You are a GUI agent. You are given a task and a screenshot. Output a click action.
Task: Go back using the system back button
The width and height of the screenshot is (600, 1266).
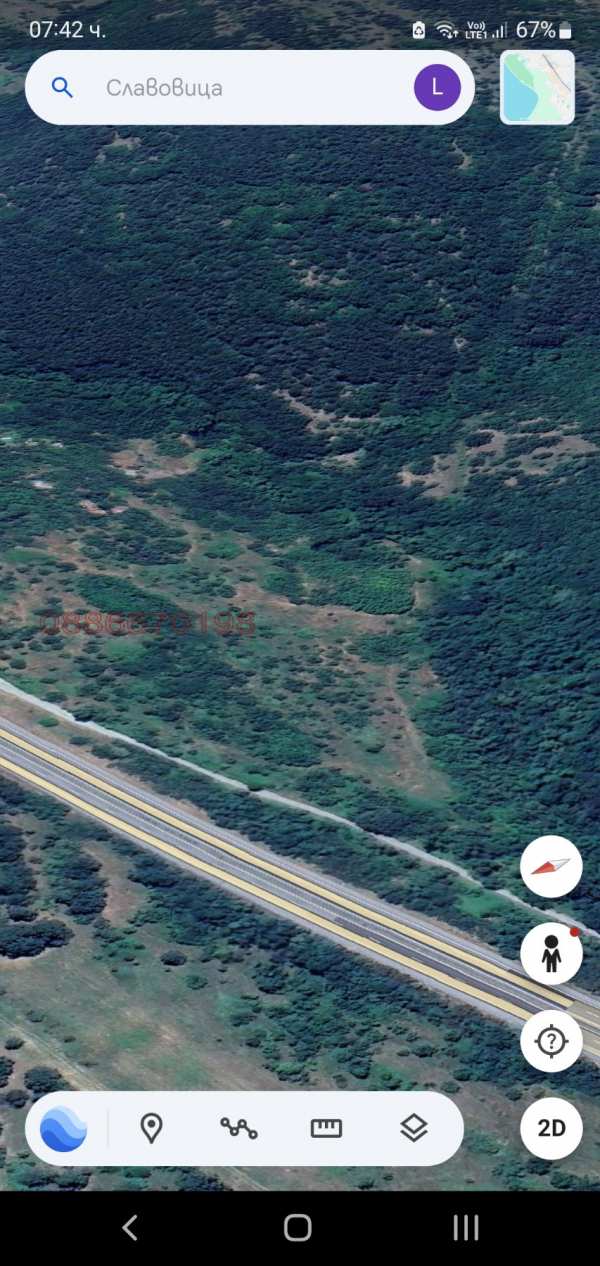[130, 1228]
